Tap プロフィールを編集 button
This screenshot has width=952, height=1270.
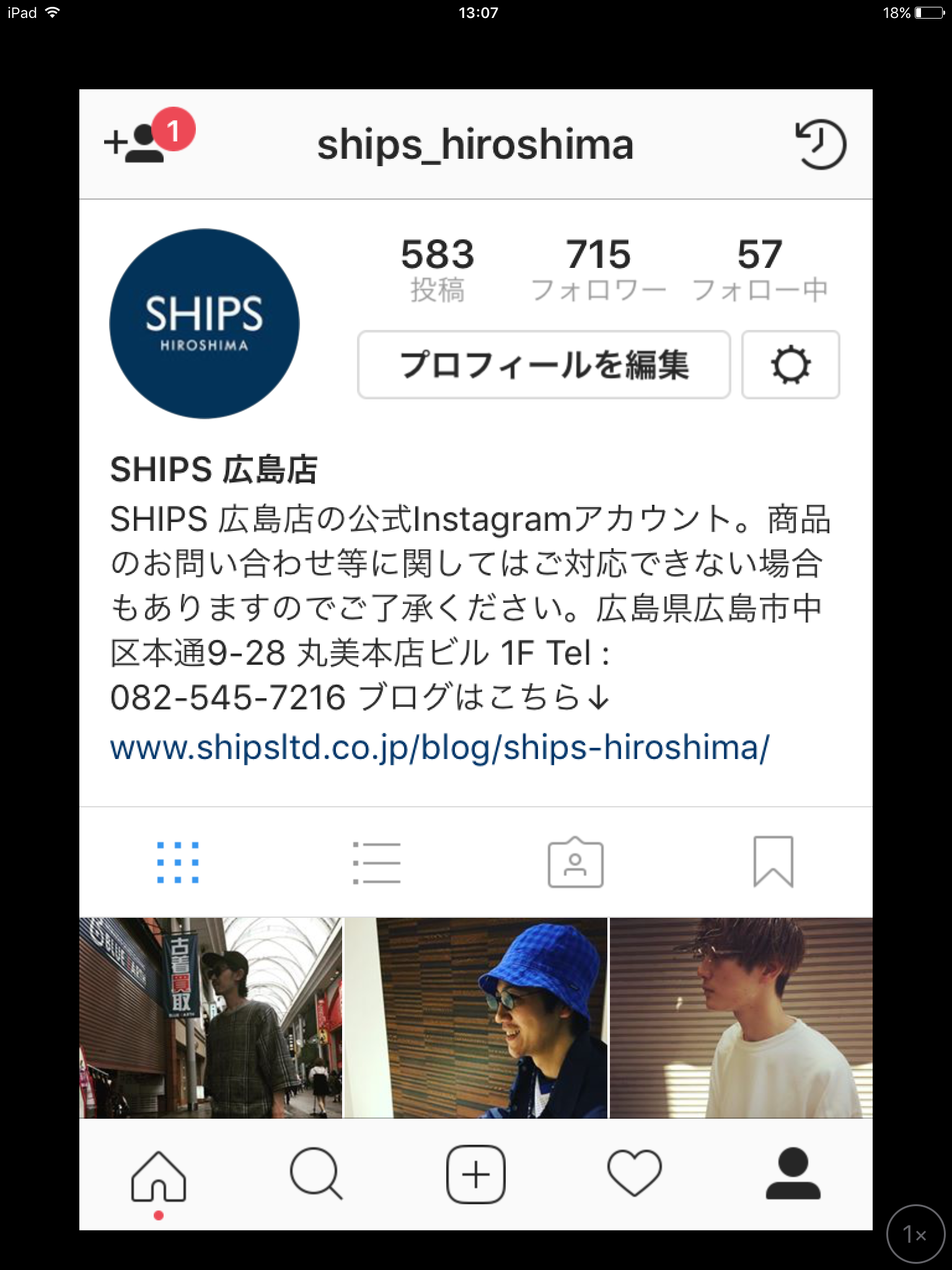point(544,365)
